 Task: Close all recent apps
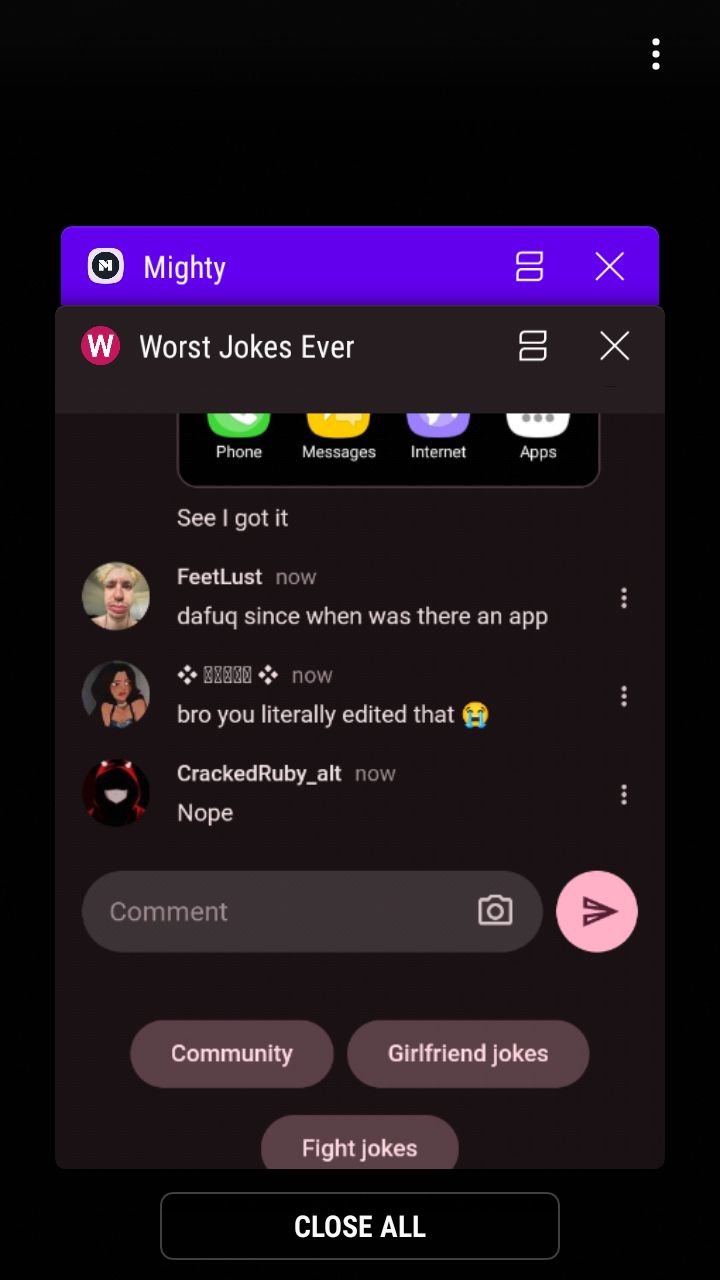pos(360,1226)
